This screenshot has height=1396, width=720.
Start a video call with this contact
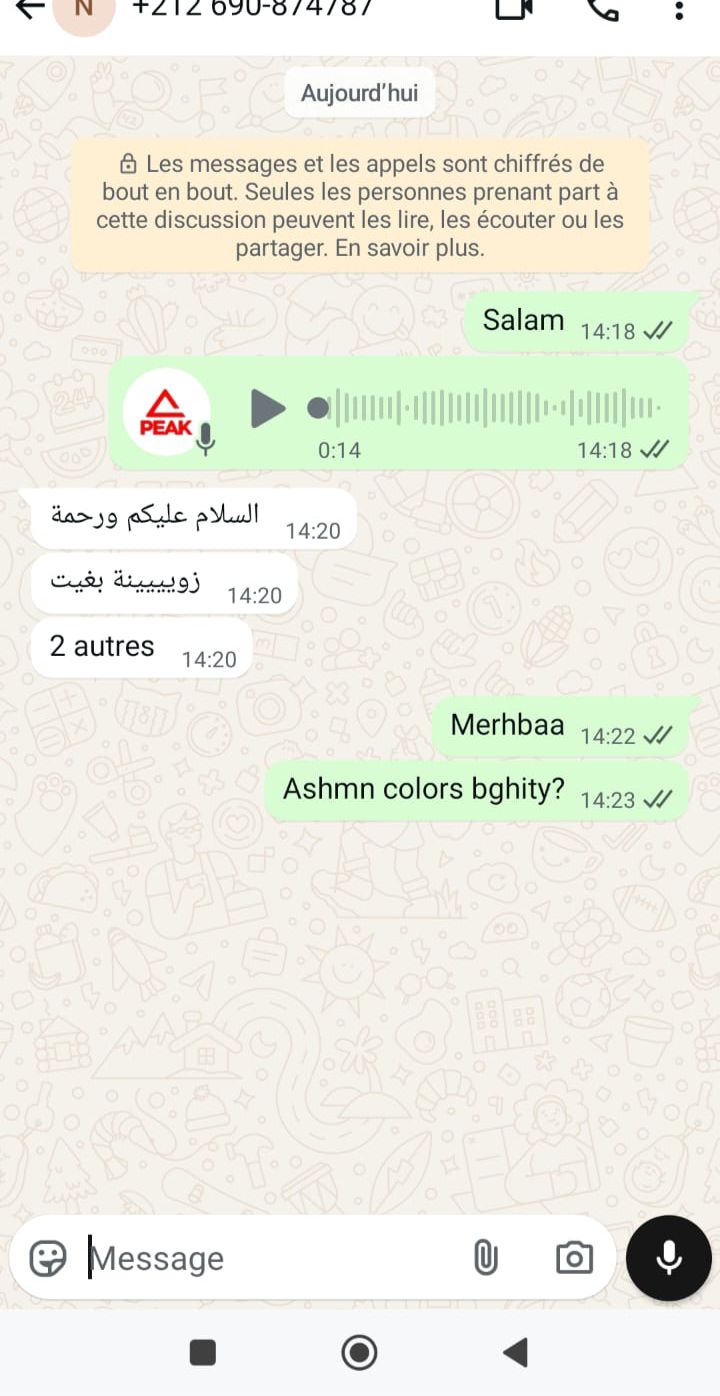coord(514,8)
